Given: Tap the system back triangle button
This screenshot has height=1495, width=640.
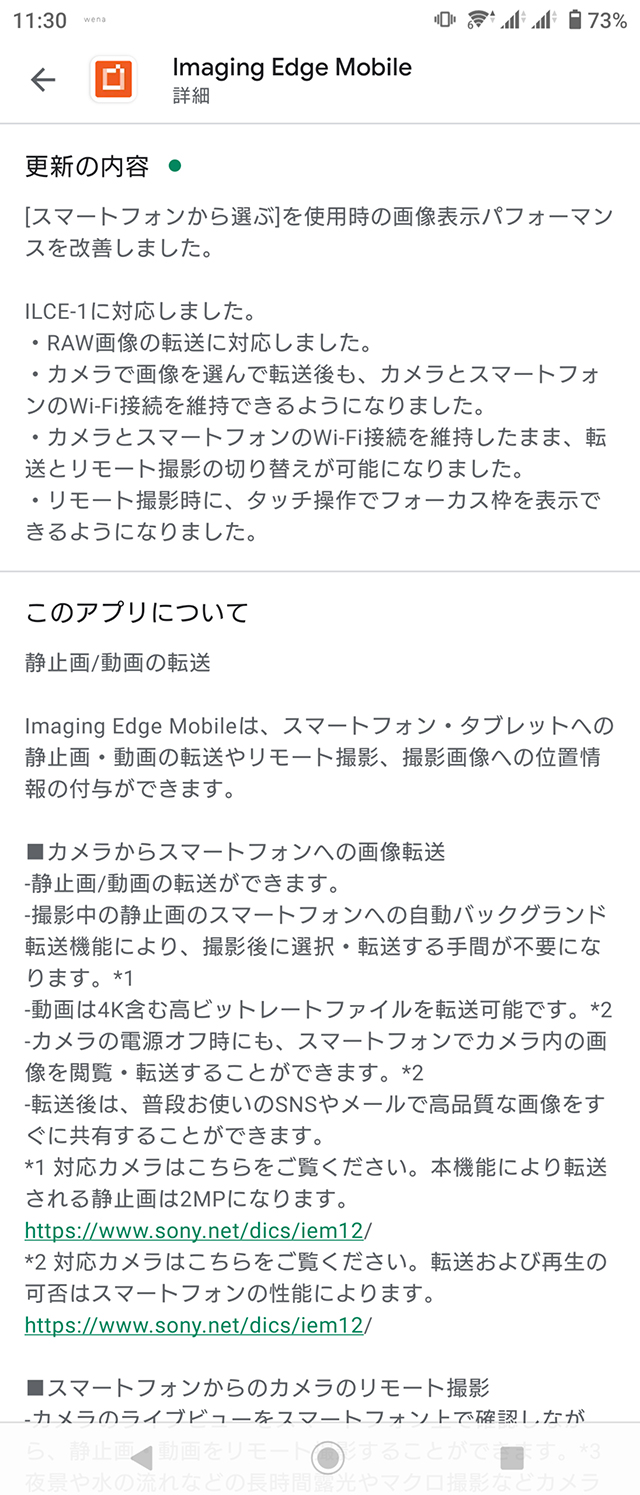Looking at the screenshot, I should [x=142, y=1457].
